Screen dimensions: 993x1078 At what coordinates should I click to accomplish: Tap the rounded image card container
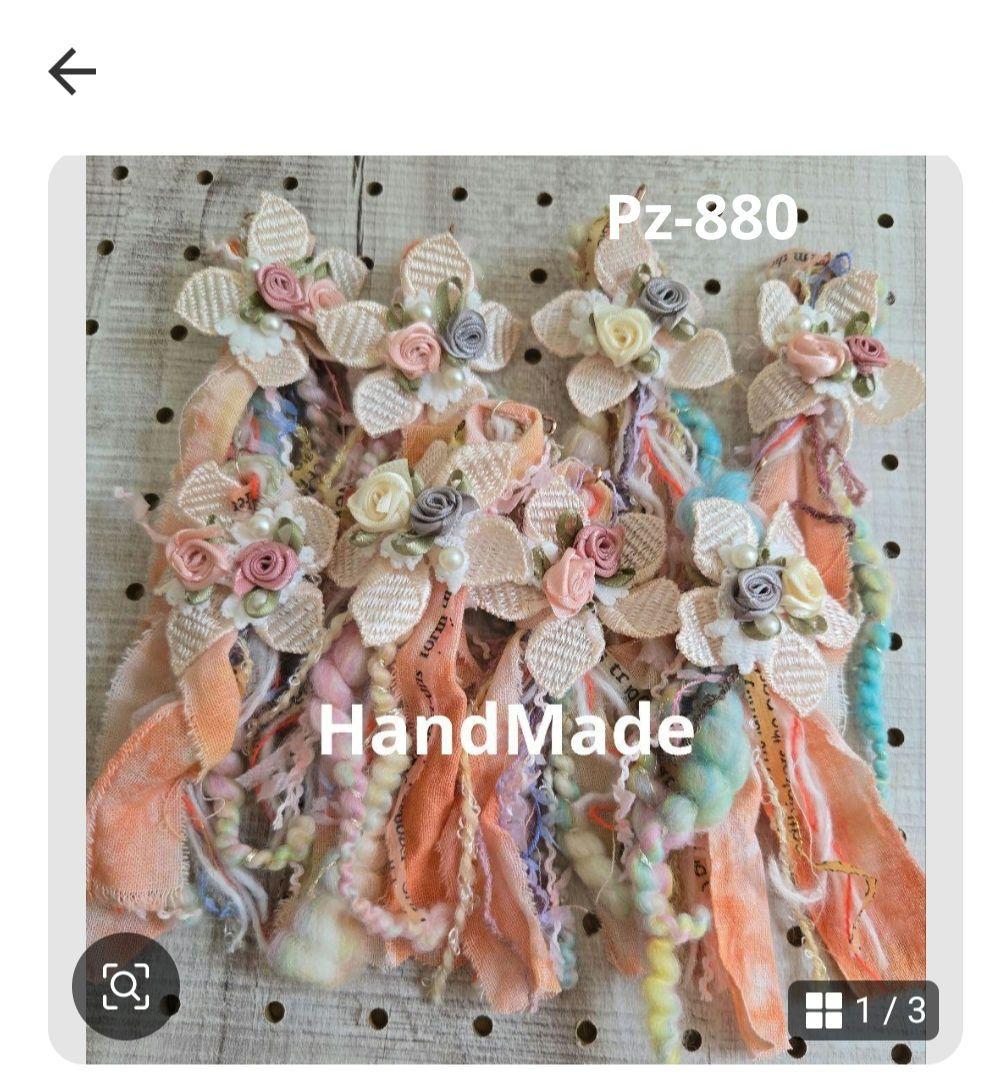[496, 600]
